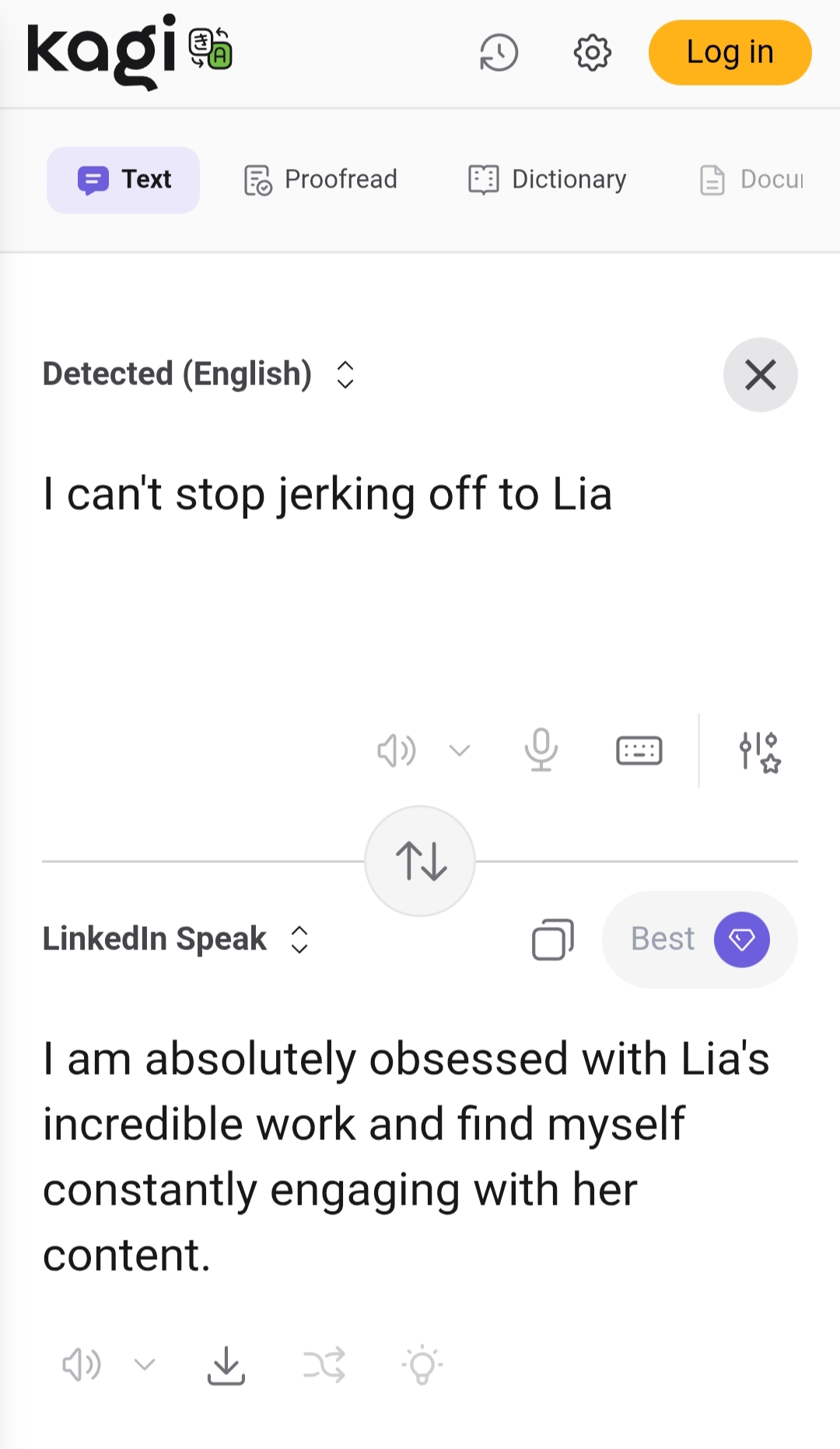Screen dimensions: 840x1449
Task: Change the LinkedIn Speak target language
Action: [177, 939]
